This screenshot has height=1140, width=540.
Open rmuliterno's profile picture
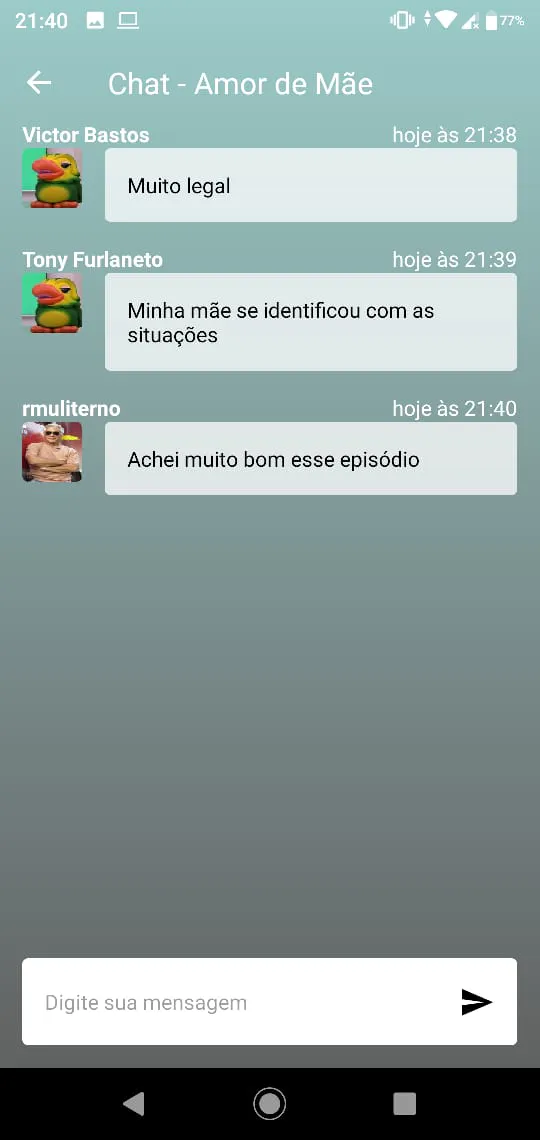click(x=52, y=451)
